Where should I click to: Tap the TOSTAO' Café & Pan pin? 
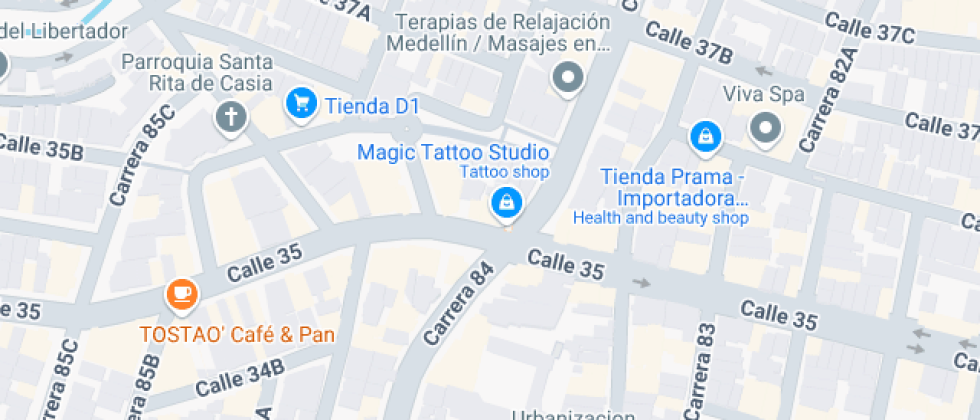[182, 294]
